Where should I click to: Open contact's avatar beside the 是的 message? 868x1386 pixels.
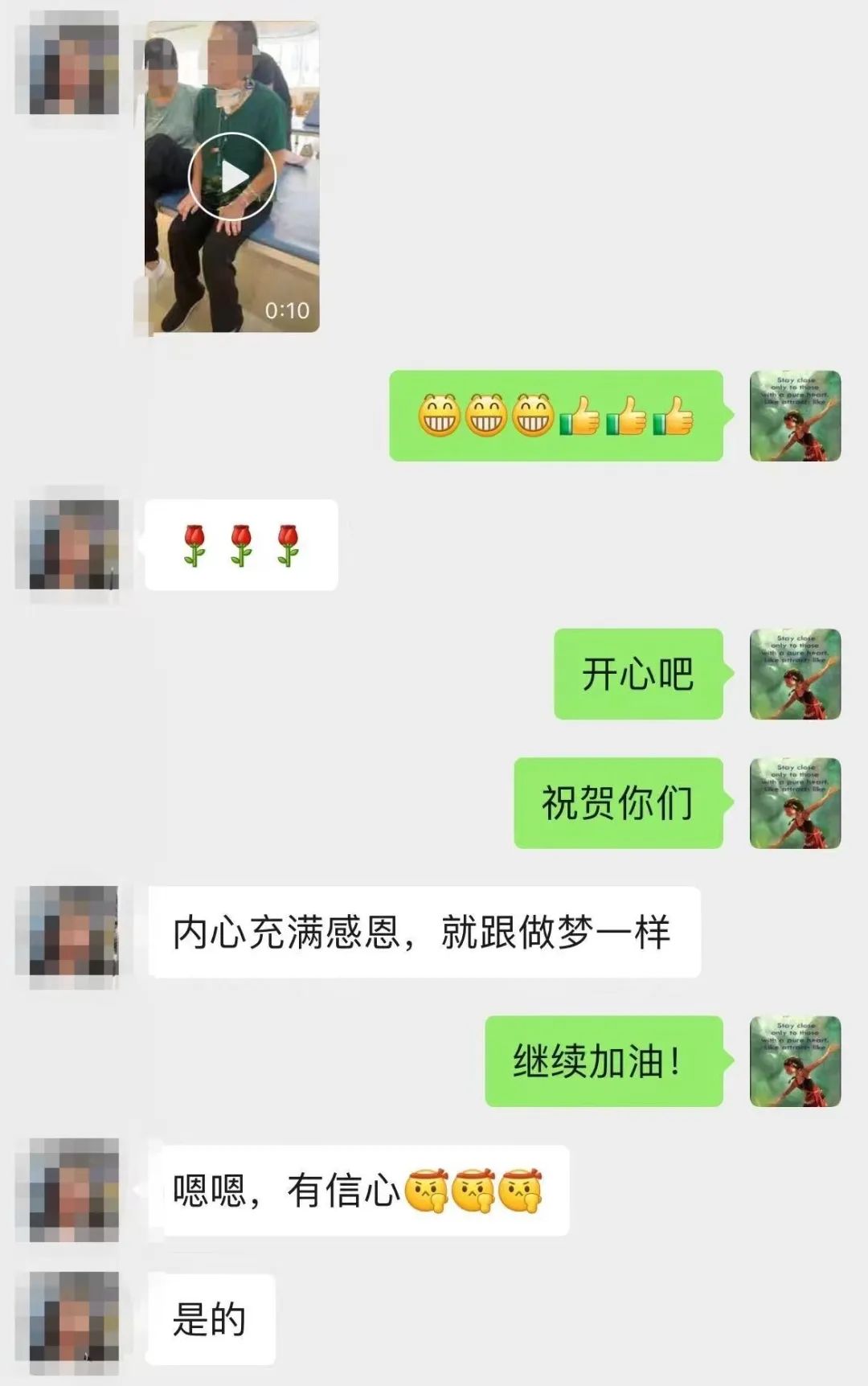[x=74, y=1318]
